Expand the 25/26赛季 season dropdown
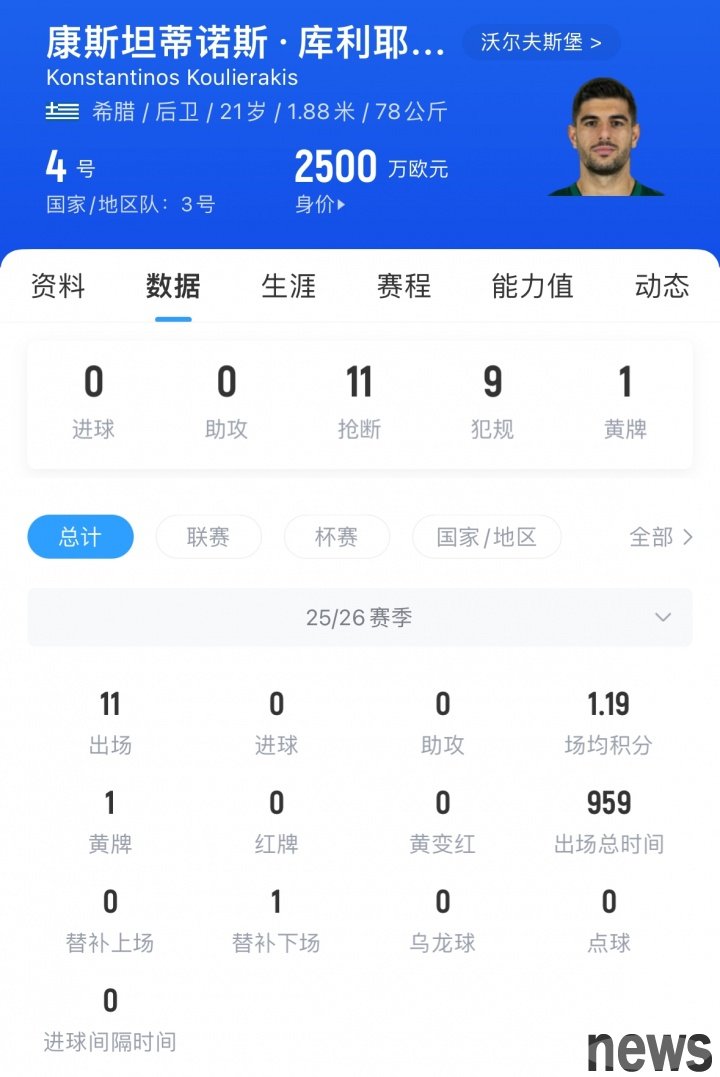 point(359,618)
